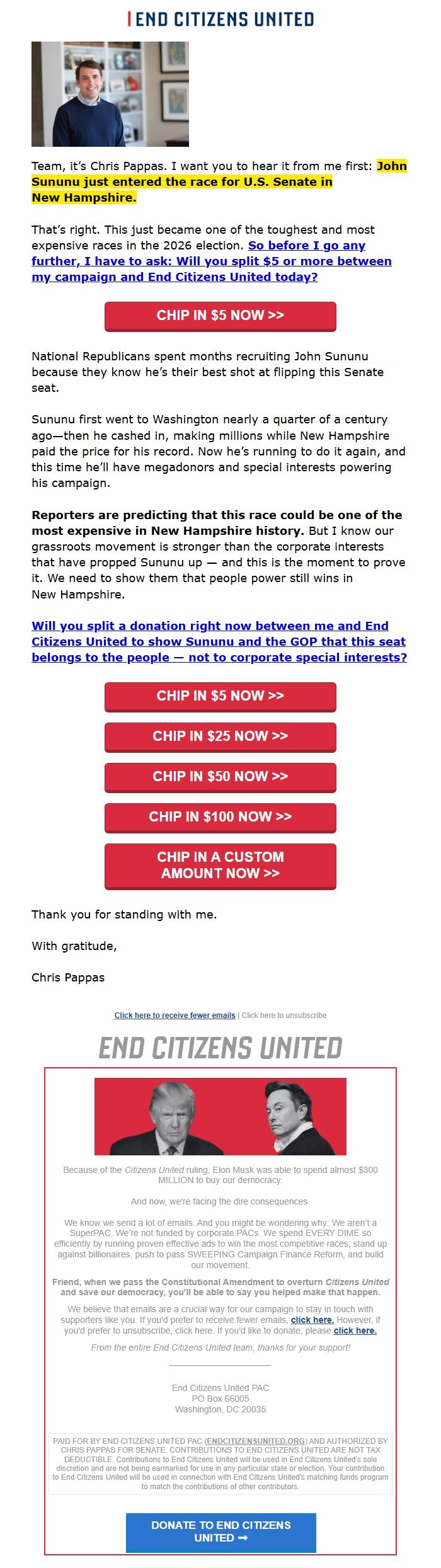
Task: Tap CHIP IN $5 NOW just above the $25 button
Action: click(x=220, y=696)
